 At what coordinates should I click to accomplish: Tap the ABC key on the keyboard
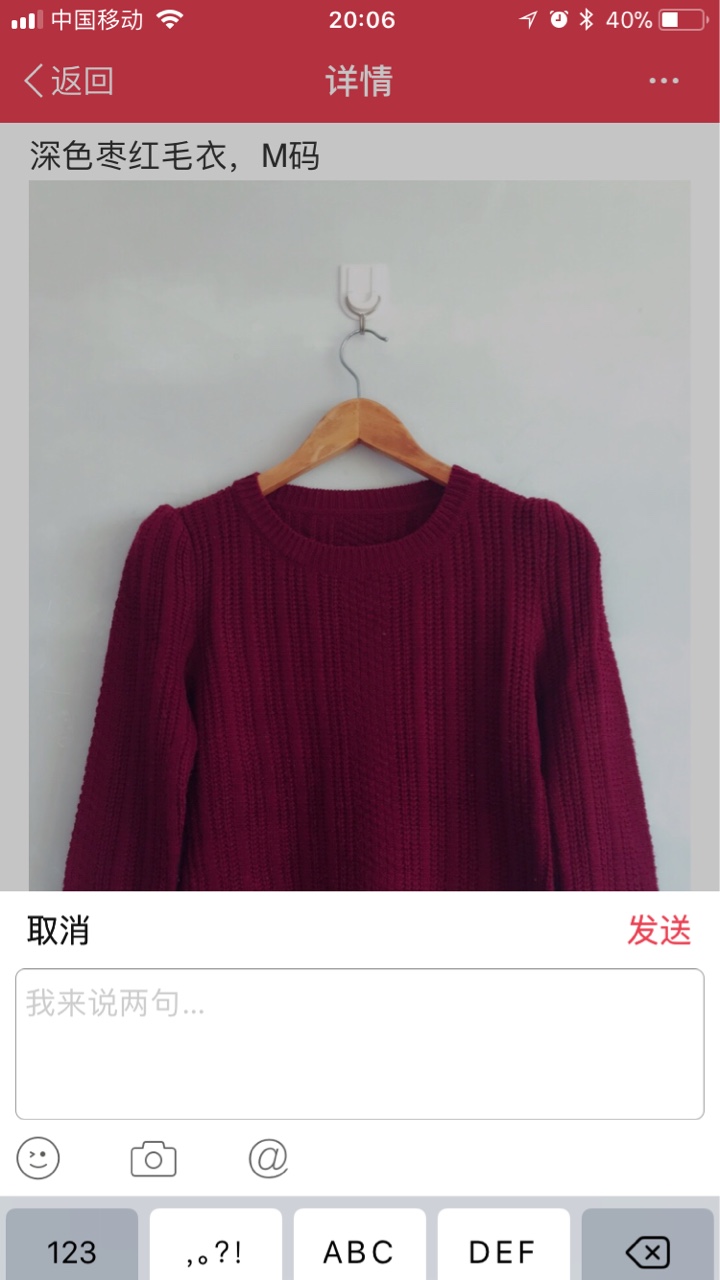359,1244
